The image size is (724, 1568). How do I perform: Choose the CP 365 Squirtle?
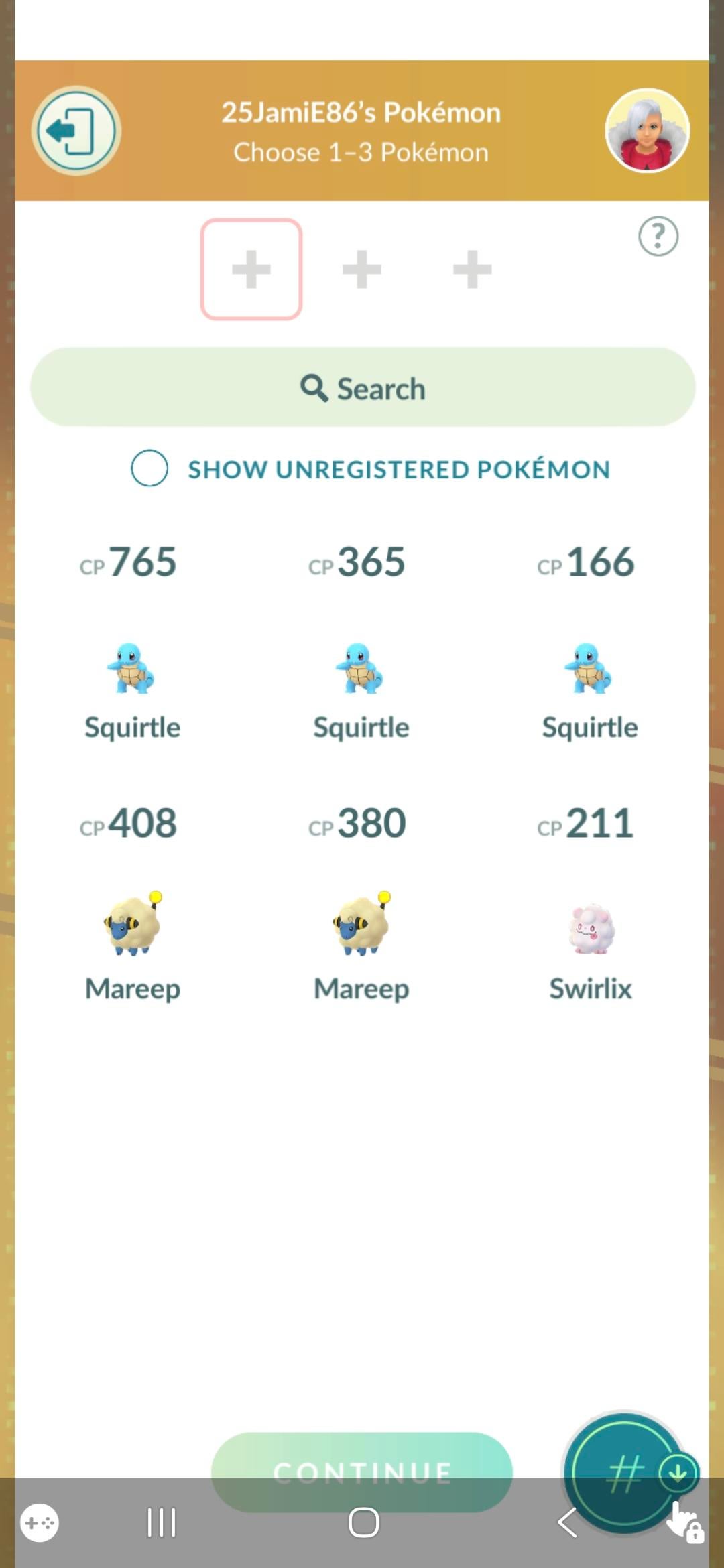click(x=361, y=668)
